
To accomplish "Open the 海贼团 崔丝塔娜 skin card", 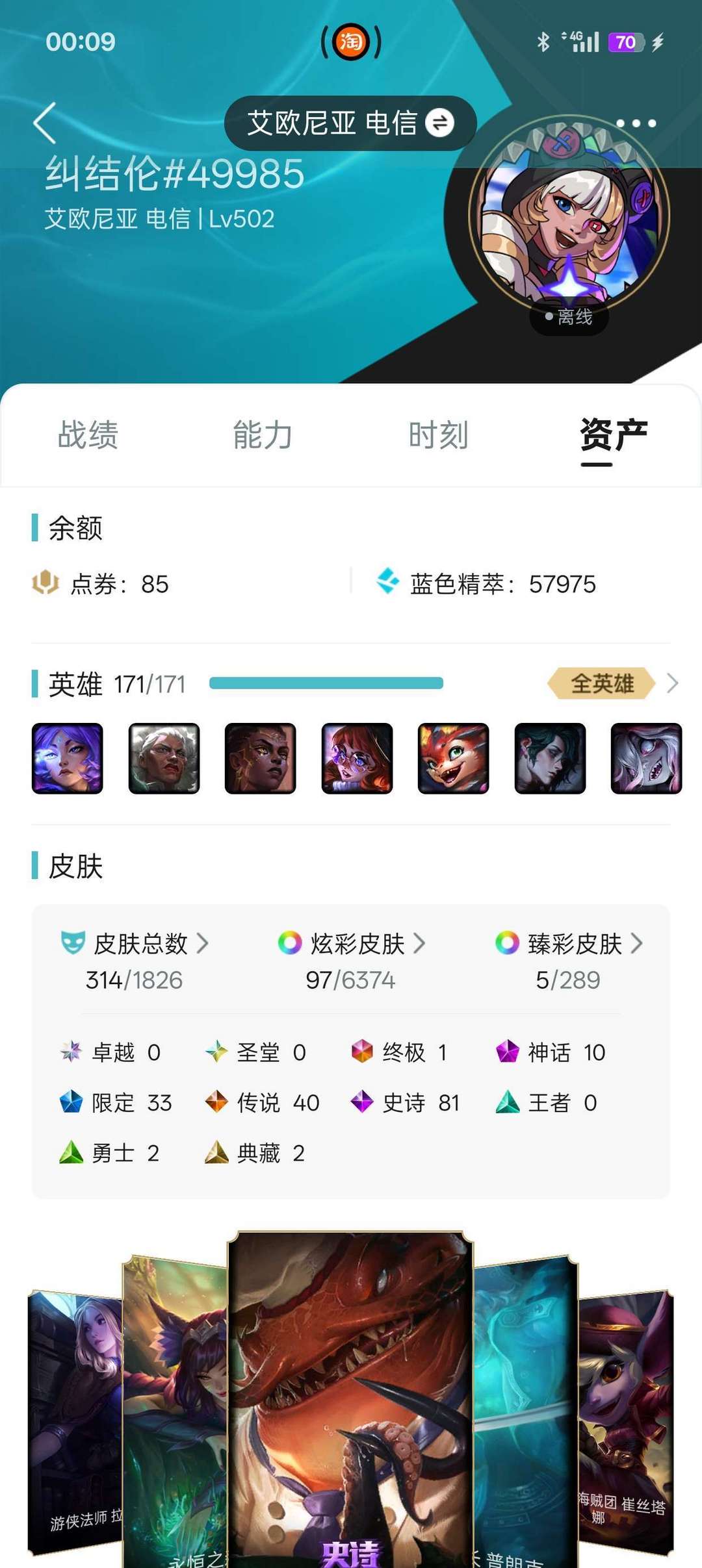I will [x=626, y=1423].
